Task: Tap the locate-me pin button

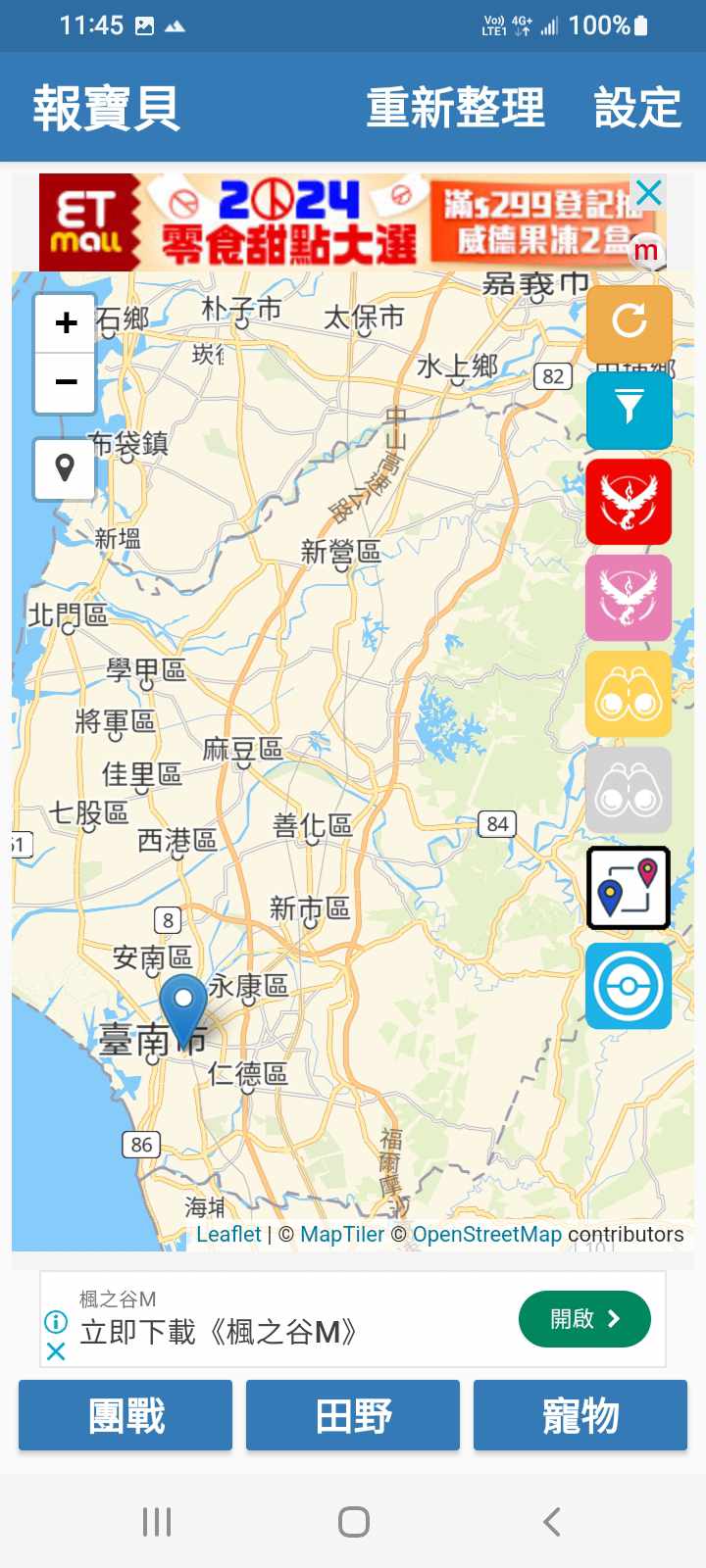Action: point(66,468)
